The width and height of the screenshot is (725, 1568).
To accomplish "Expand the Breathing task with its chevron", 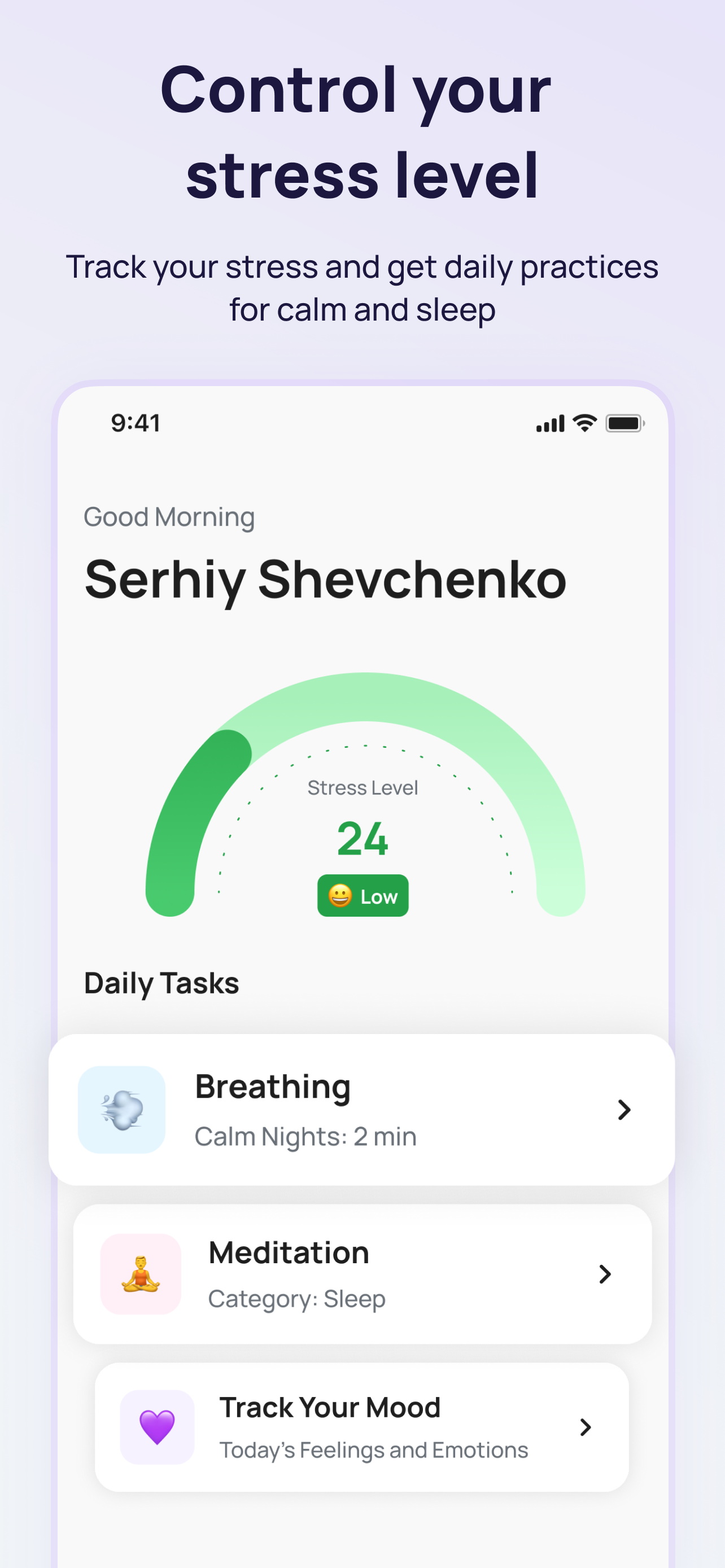I will [624, 1109].
